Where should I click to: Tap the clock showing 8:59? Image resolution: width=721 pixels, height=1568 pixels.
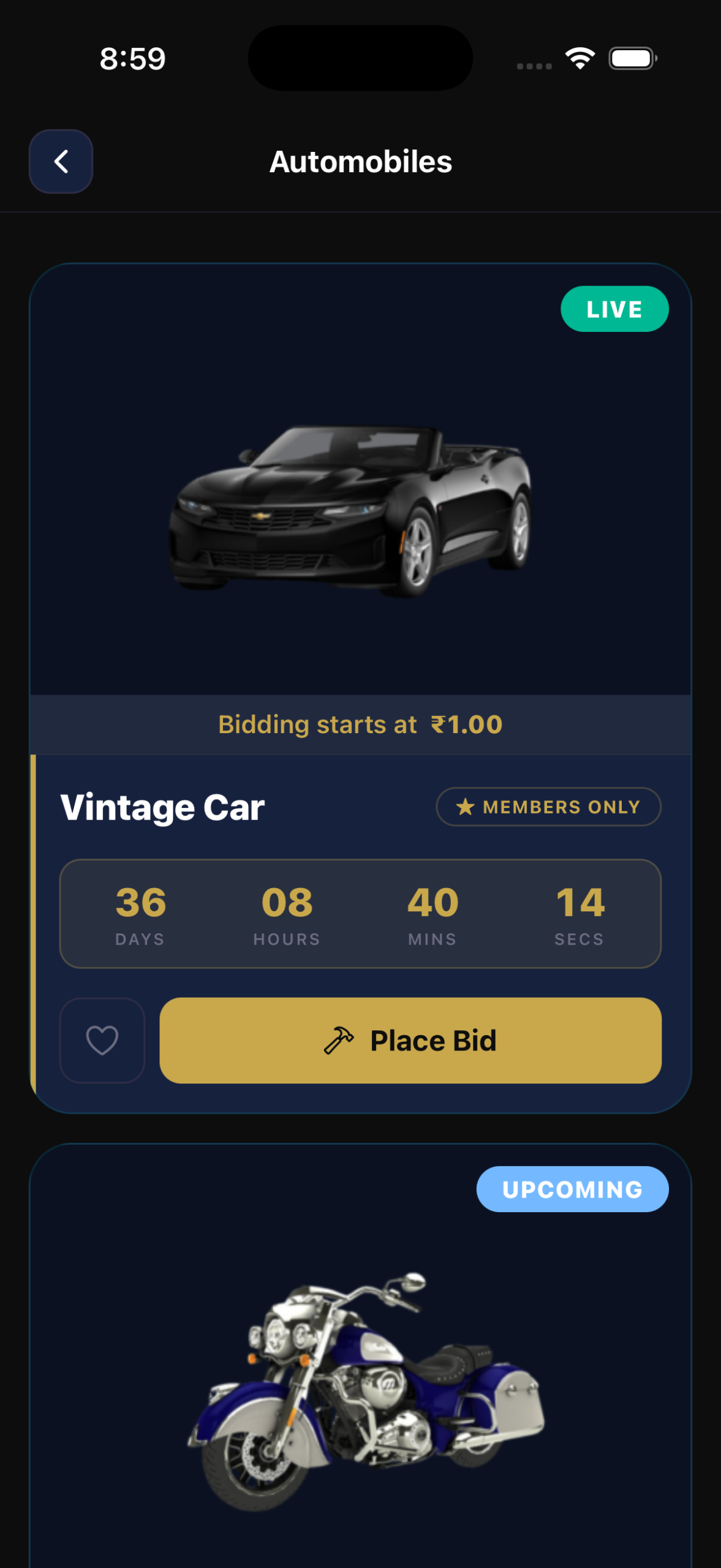132,58
